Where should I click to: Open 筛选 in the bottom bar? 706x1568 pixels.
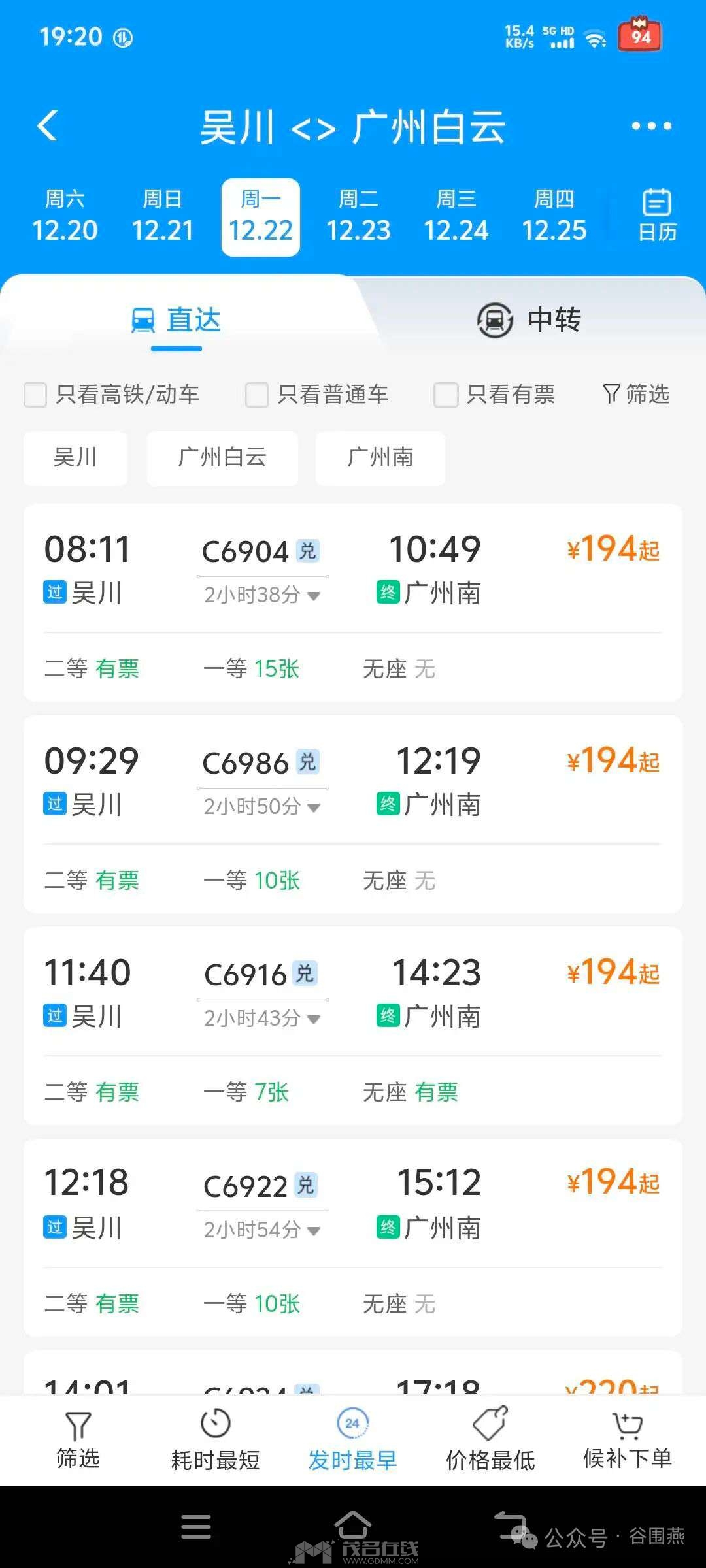(x=78, y=1439)
